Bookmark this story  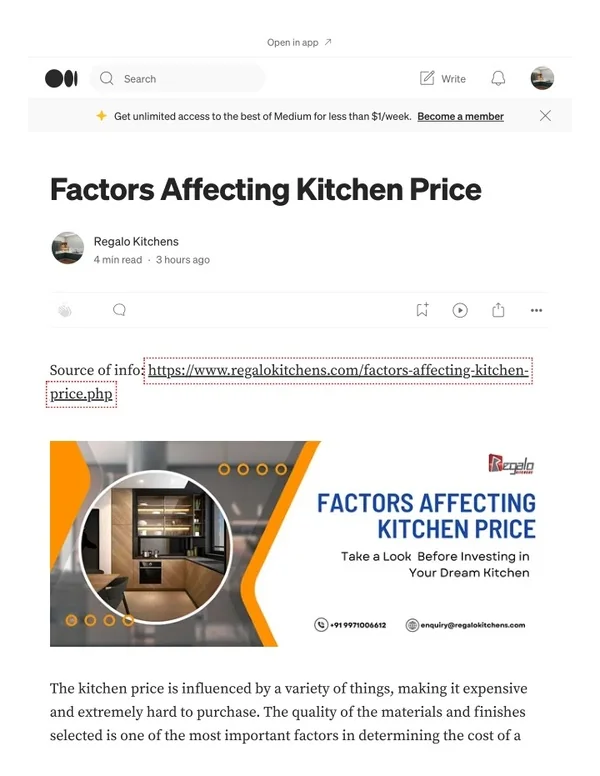point(422,310)
